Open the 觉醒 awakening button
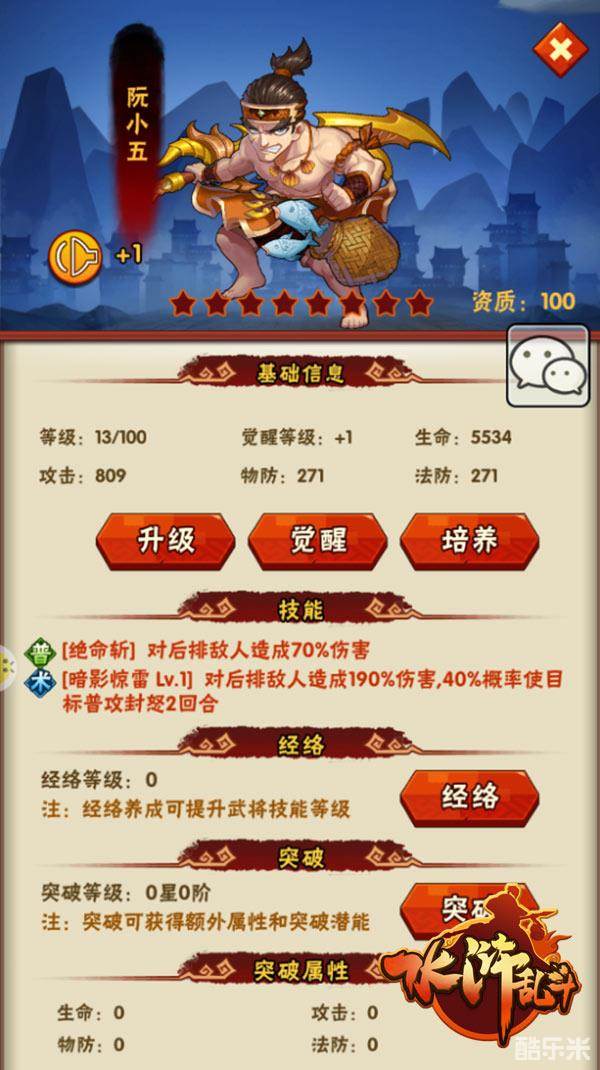The height and width of the screenshot is (1070, 600). (x=318, y=541)
